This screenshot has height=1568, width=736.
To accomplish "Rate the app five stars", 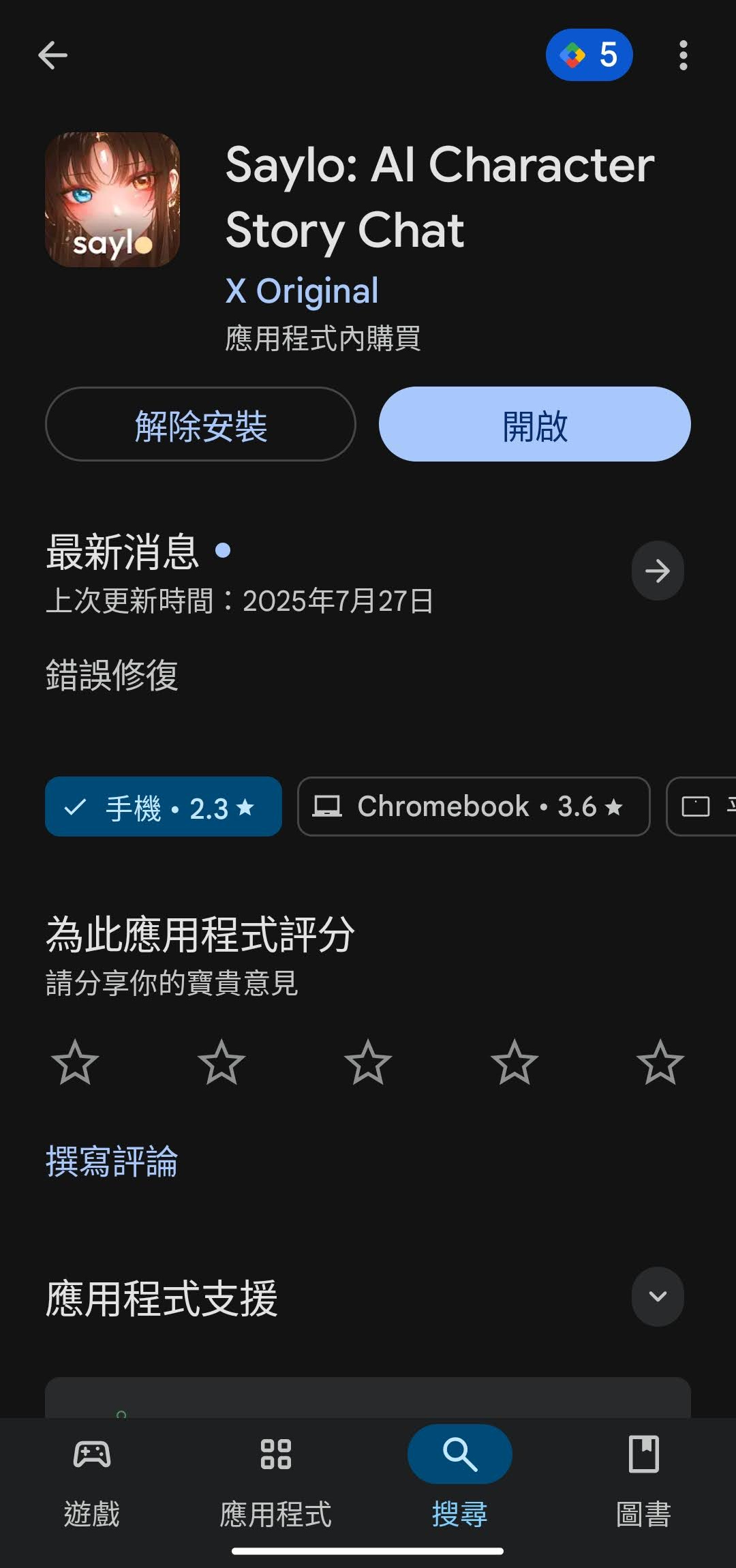I will tap(660, 1062).
